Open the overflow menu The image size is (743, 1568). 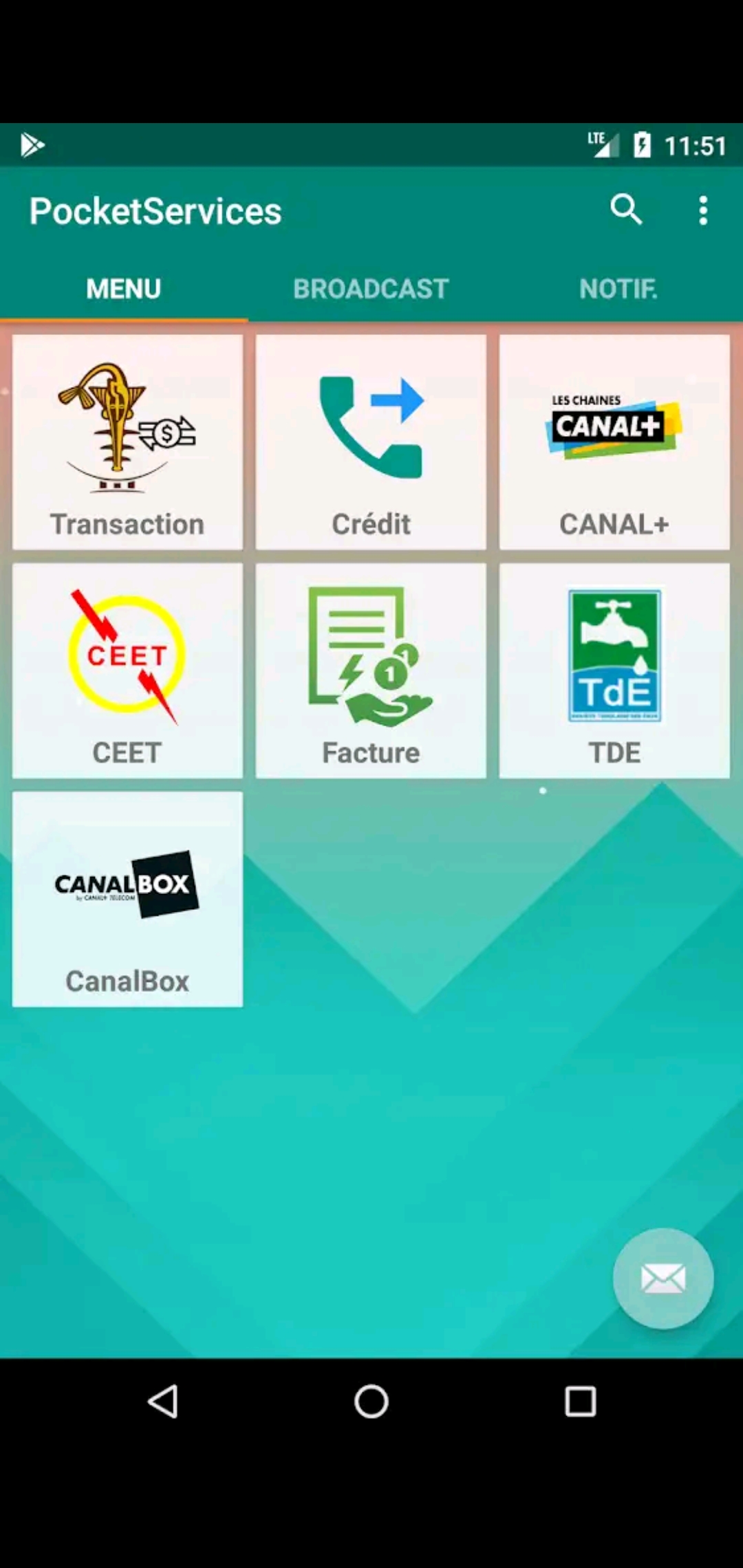tap(702, 210)
